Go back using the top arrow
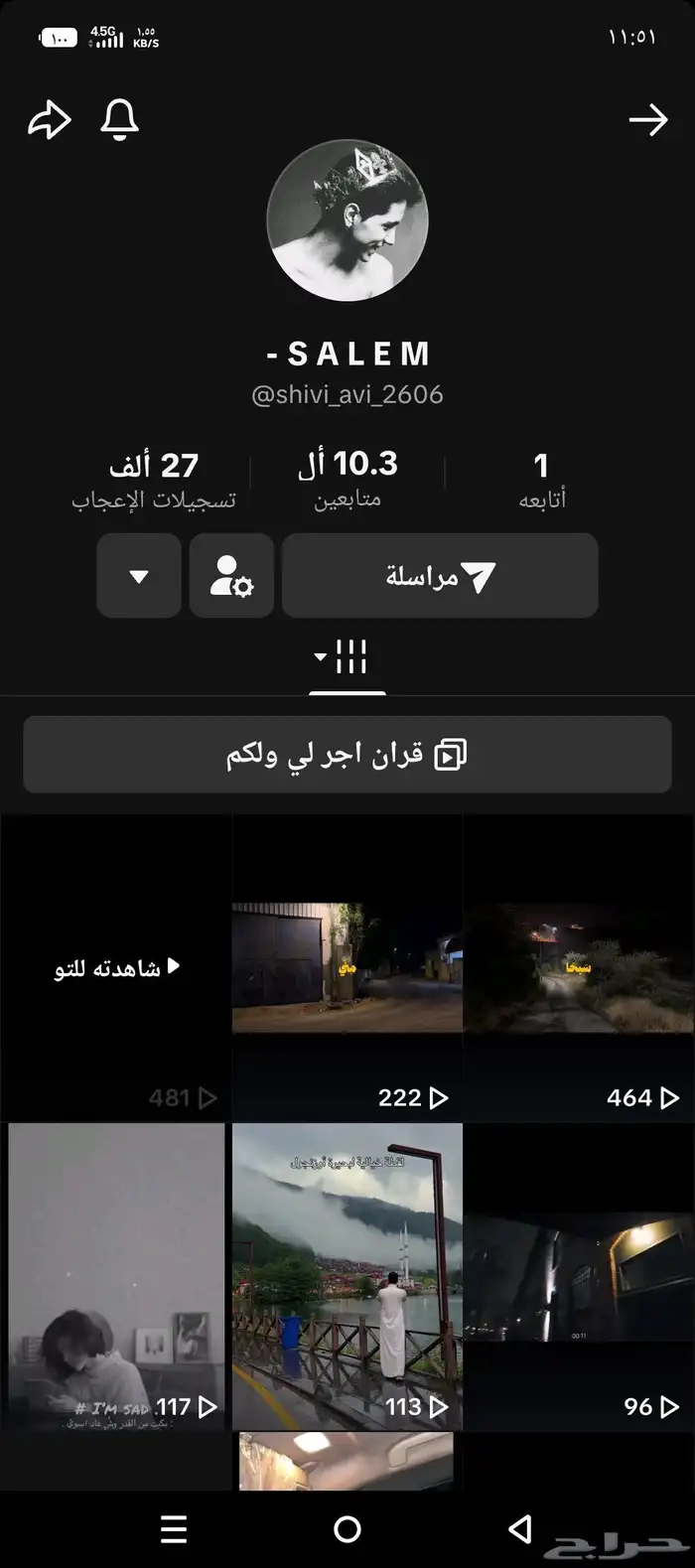 647,121
